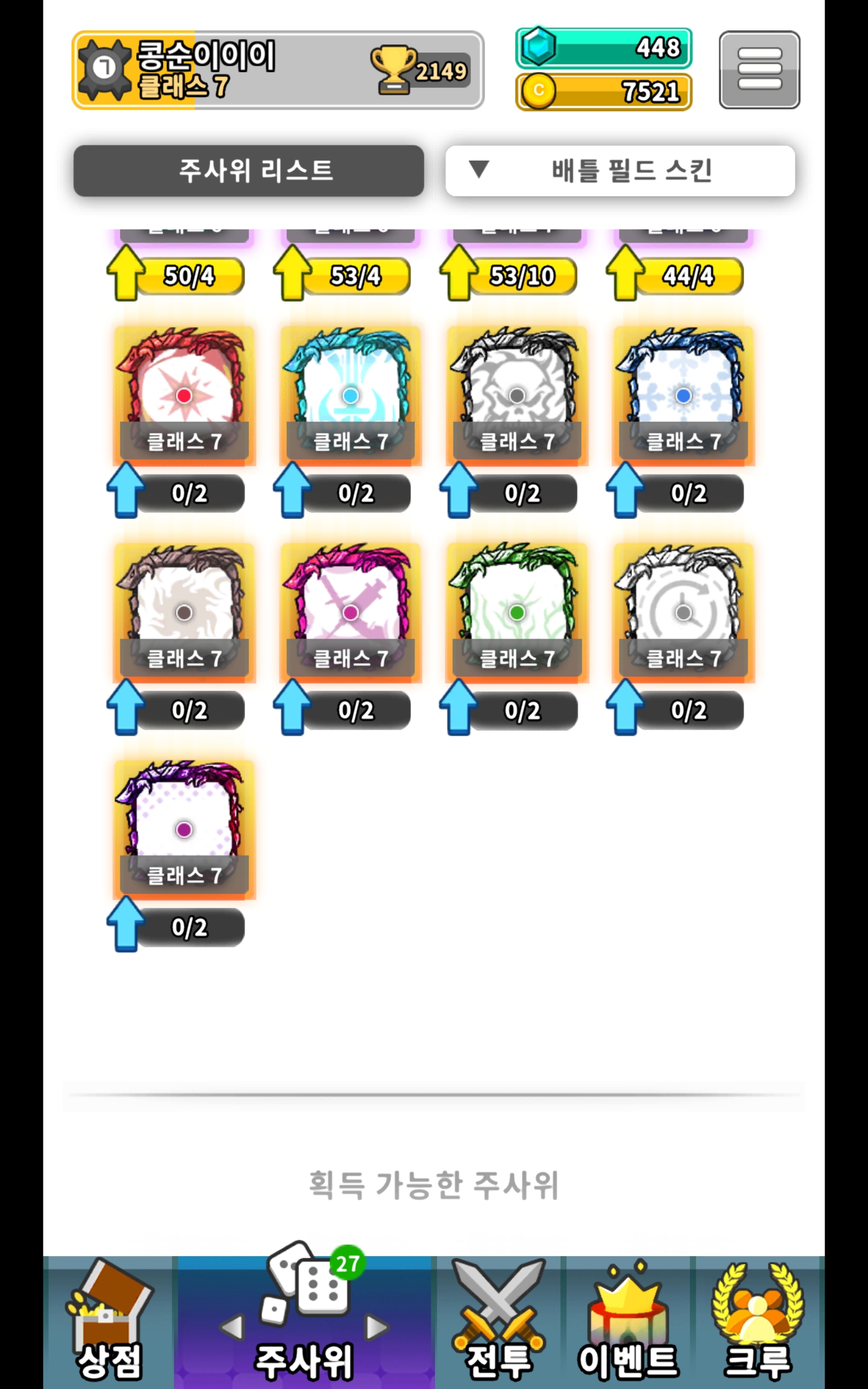Upgrade the dice showing 50/4
Image resolution: width=868 pixels, height=1389 pixels.
coord(176,276)
